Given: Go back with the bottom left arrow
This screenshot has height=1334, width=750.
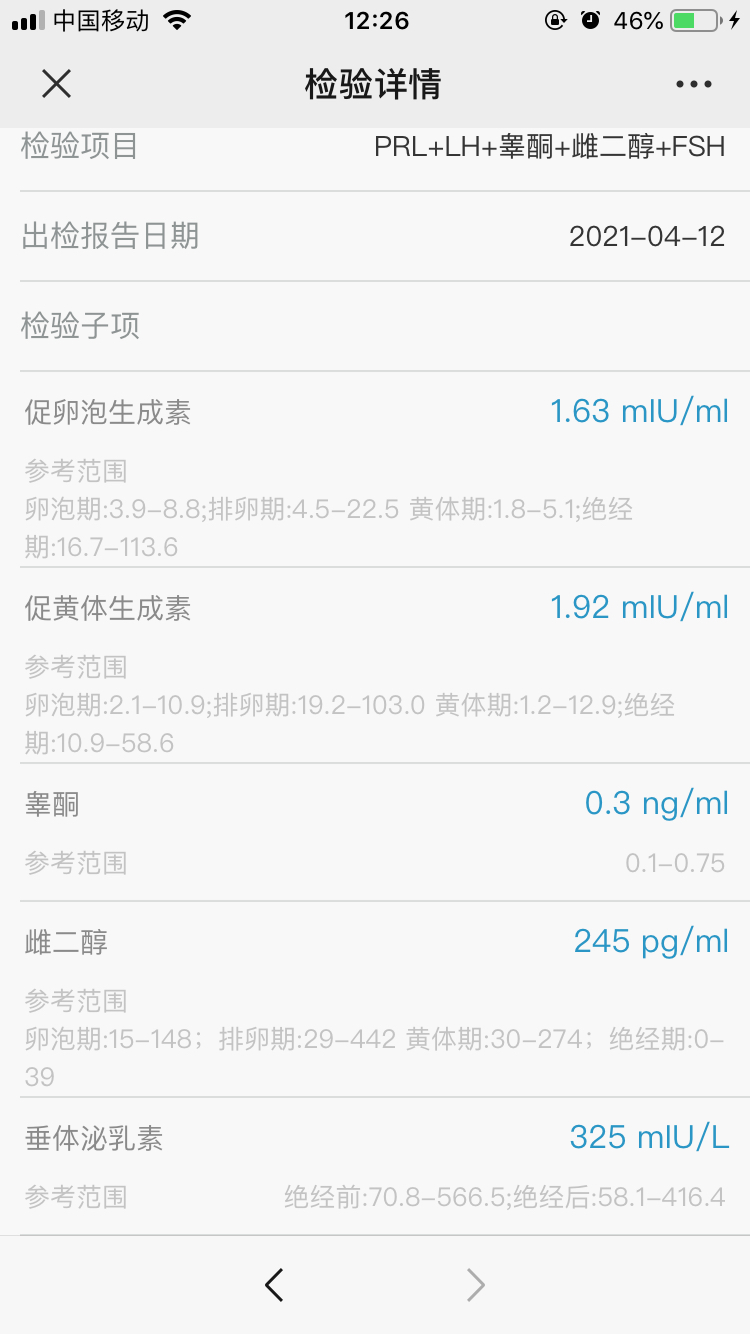Looking at the screenshot, I should point(274,1285).
